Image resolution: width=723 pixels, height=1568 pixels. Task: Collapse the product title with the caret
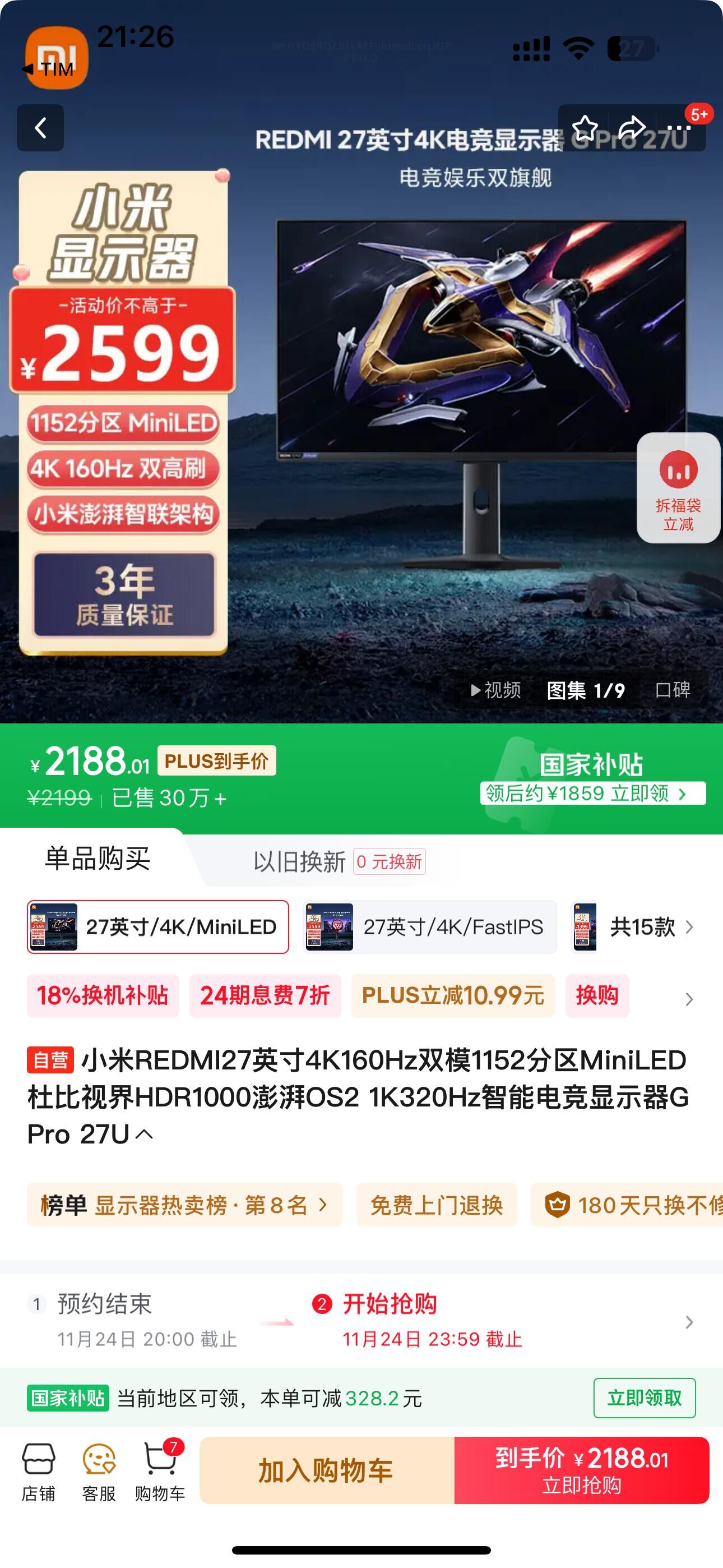click(x=144, y=1133)
